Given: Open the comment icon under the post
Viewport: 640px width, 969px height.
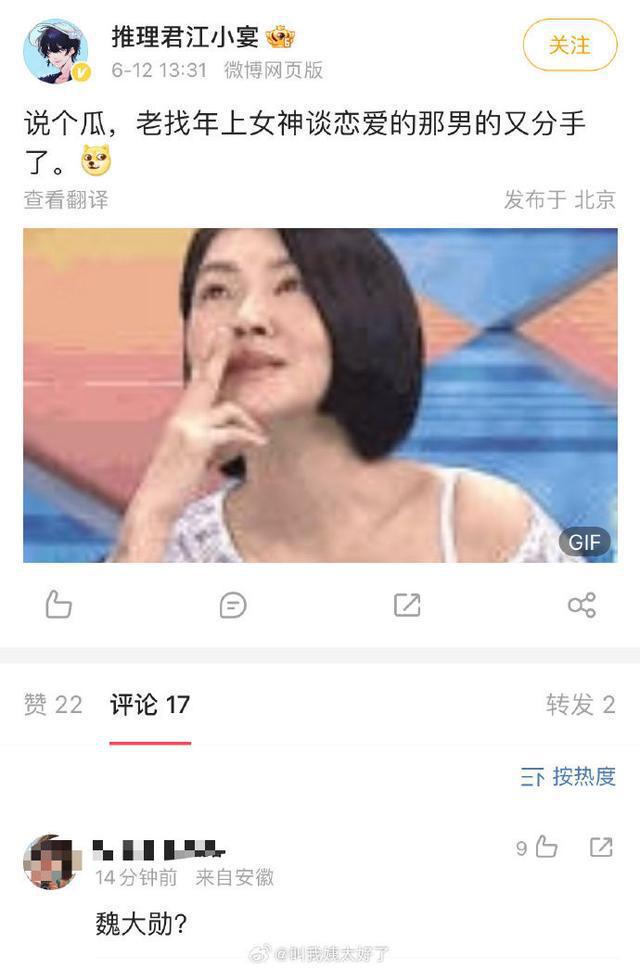Looking at the screenshot, I should point(233,605).
